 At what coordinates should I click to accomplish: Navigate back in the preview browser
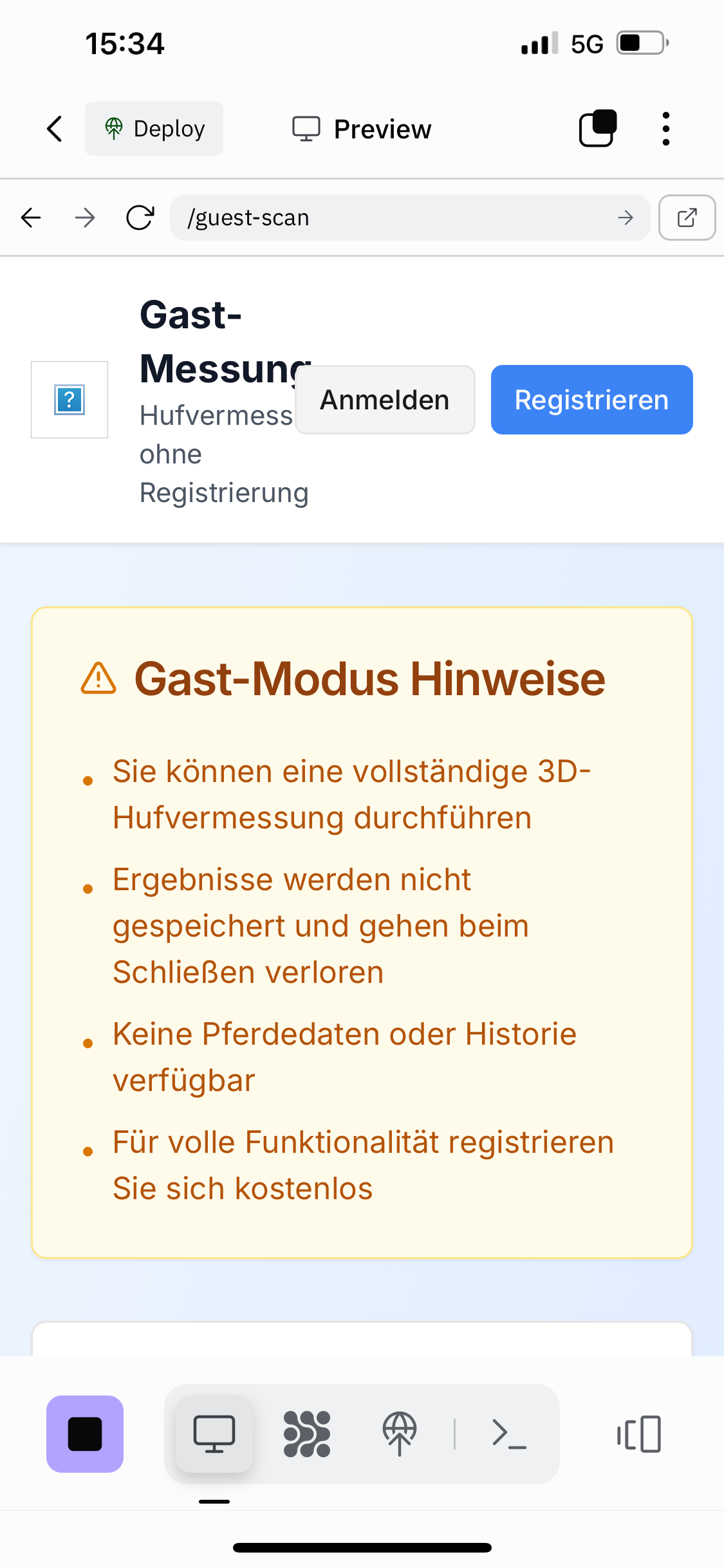click(31, 218)
